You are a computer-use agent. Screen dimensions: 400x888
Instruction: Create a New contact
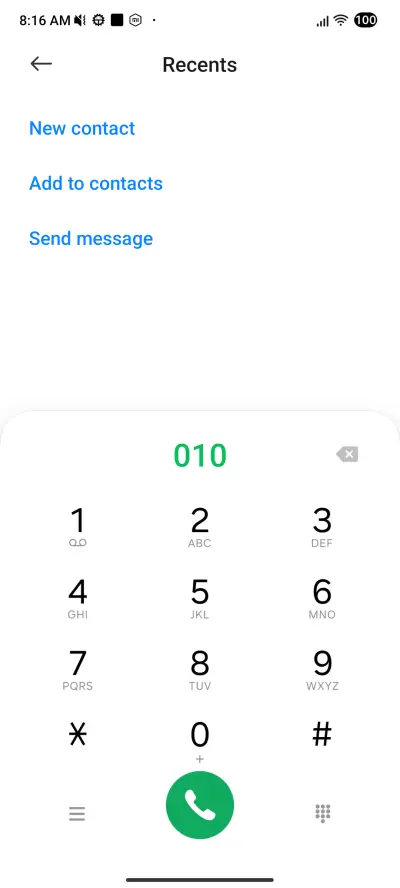(82, 128)
